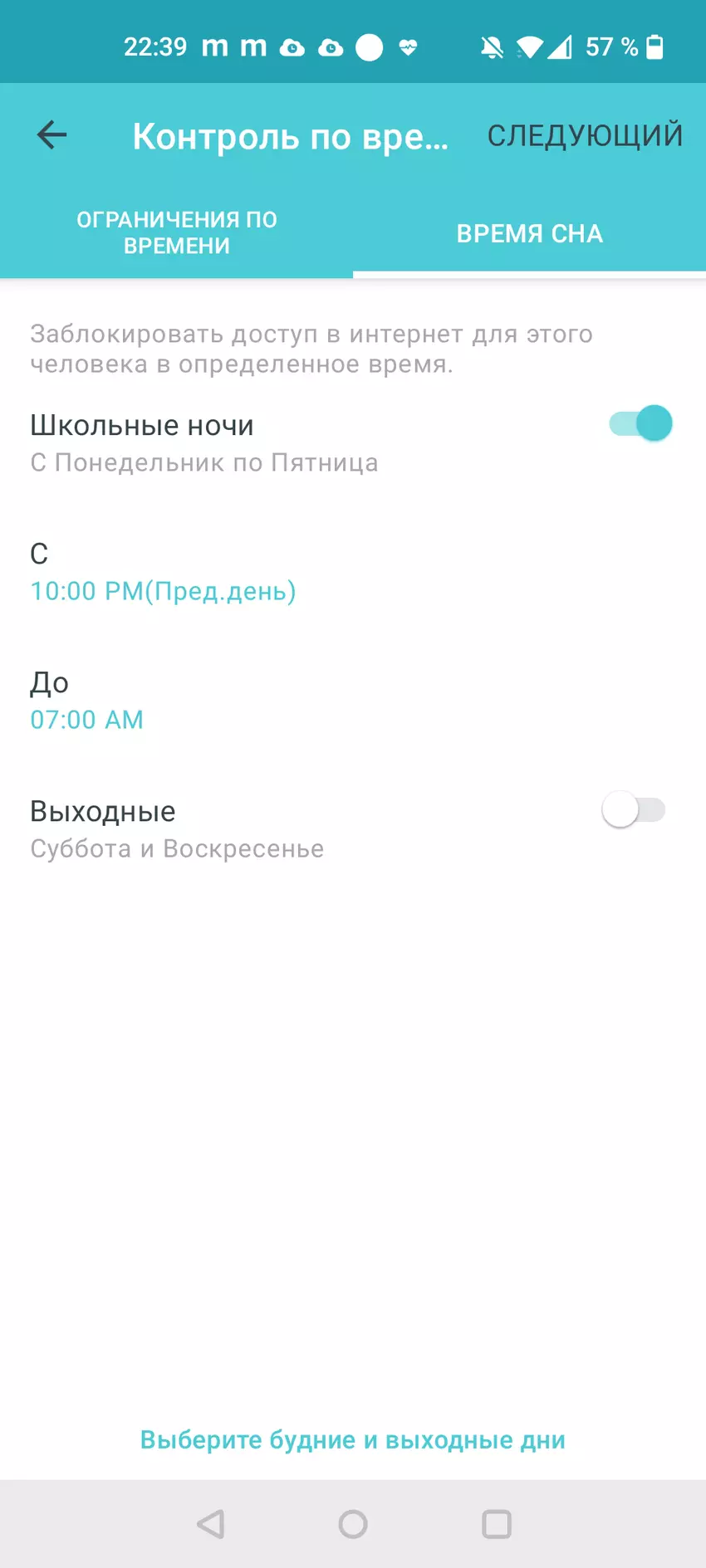Click the back arrow in the app header
This screenshot has height=1568, width=706.
pyautogui.click(x=50, y=134)
